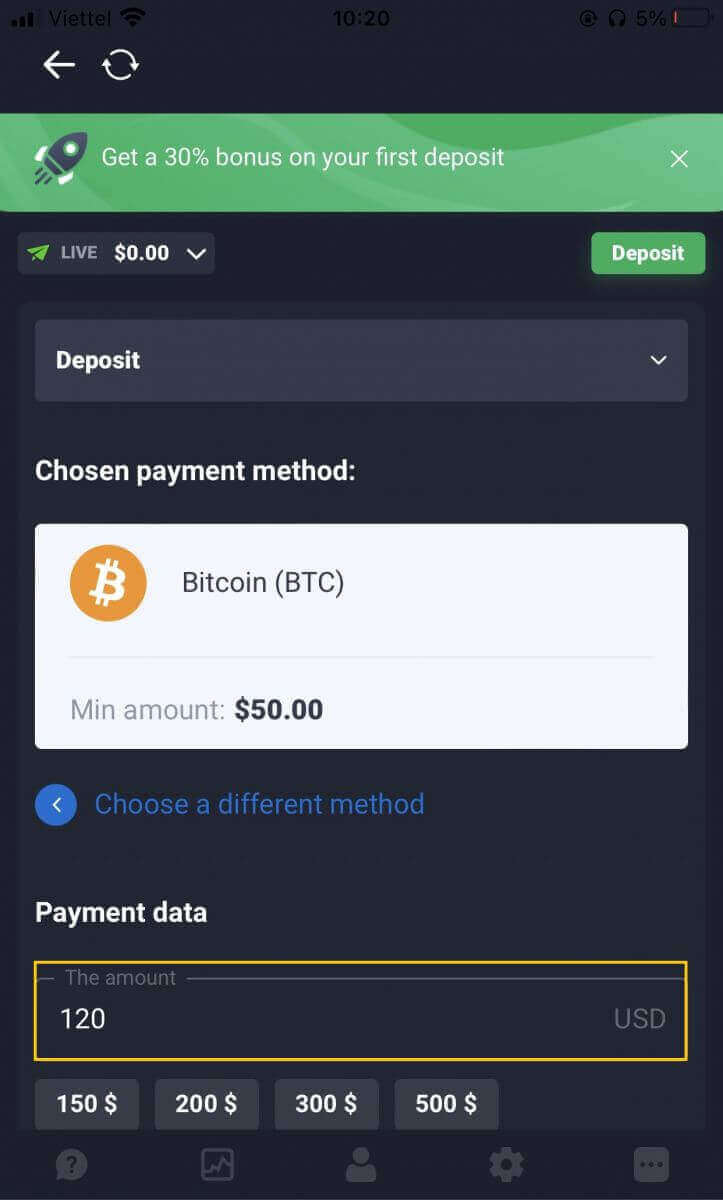Open the 30% first deposit bonus offer

[x=302, y=157]
